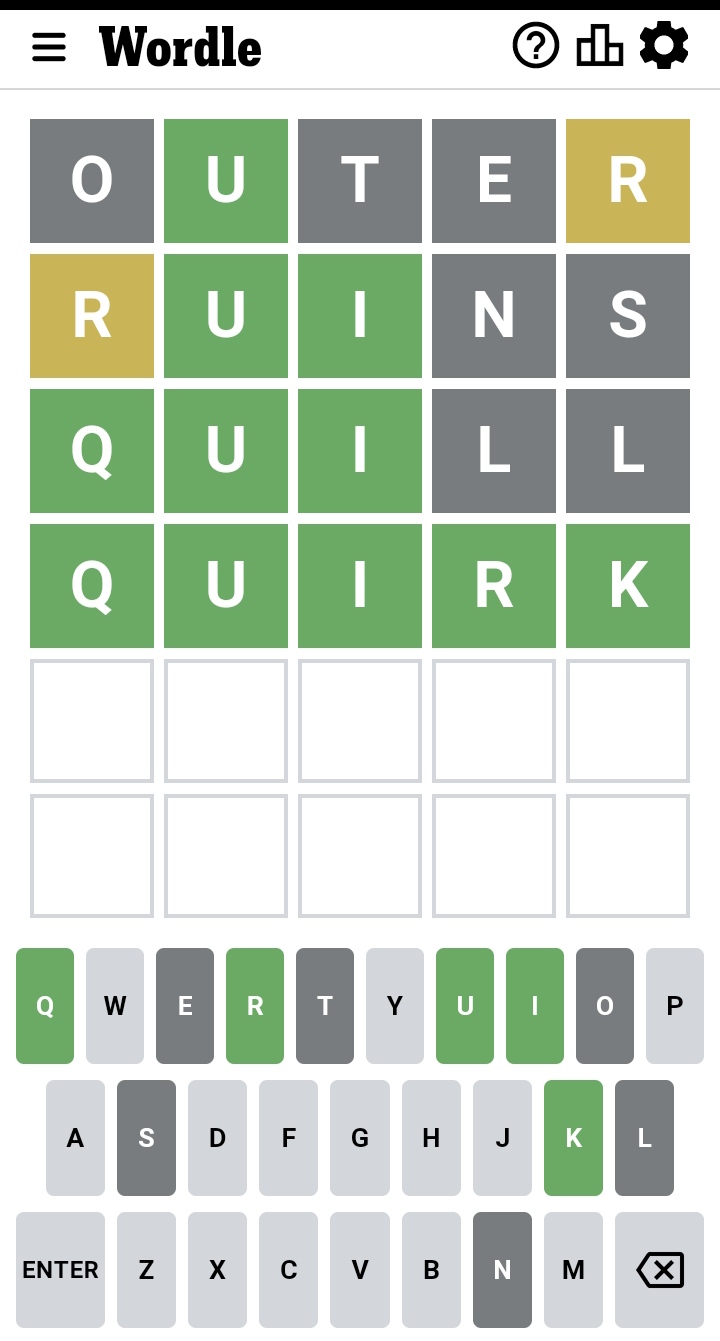
Task: Hit the letter P key
Action: tap(675, 1006)
